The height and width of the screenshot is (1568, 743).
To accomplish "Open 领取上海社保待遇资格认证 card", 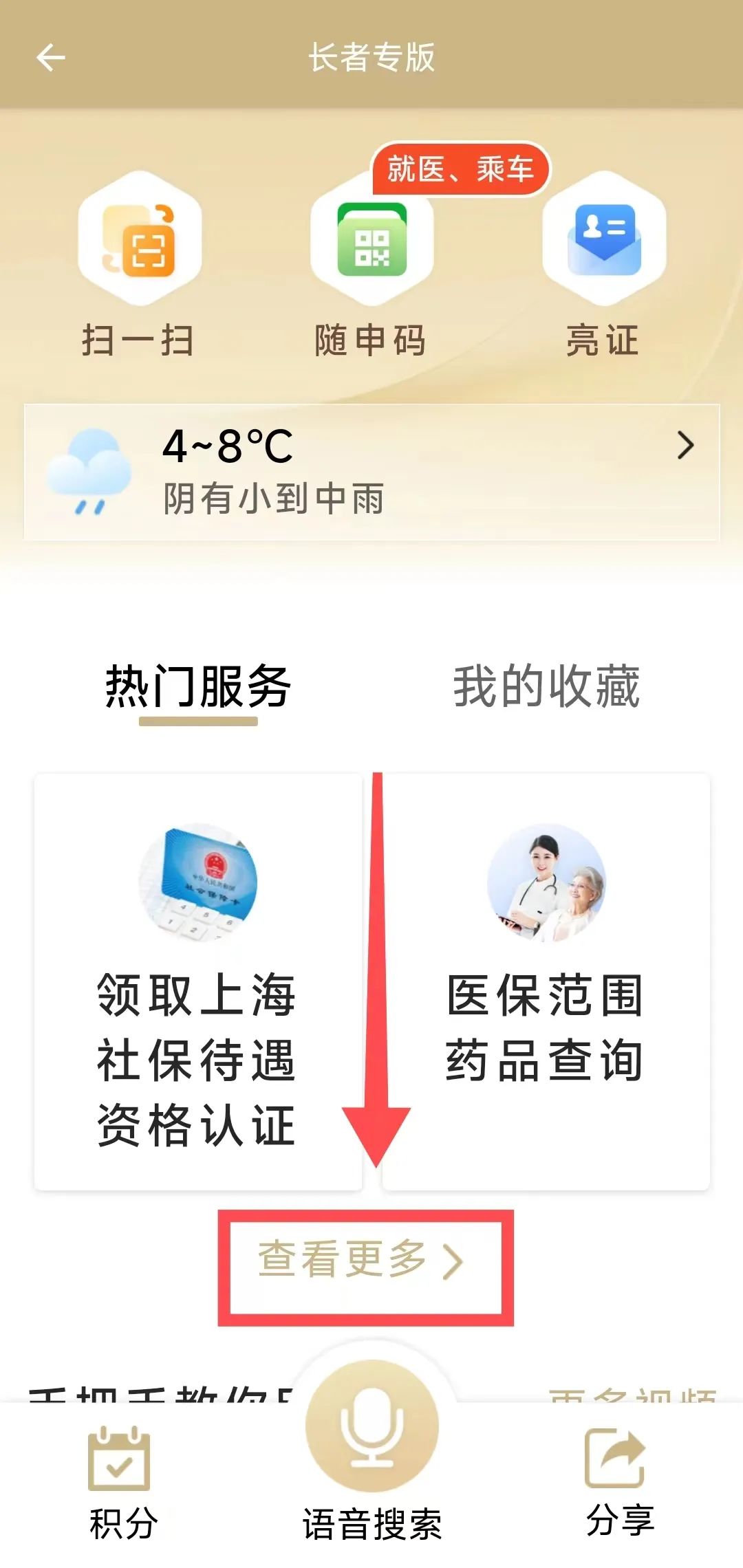I will [198, 982].
